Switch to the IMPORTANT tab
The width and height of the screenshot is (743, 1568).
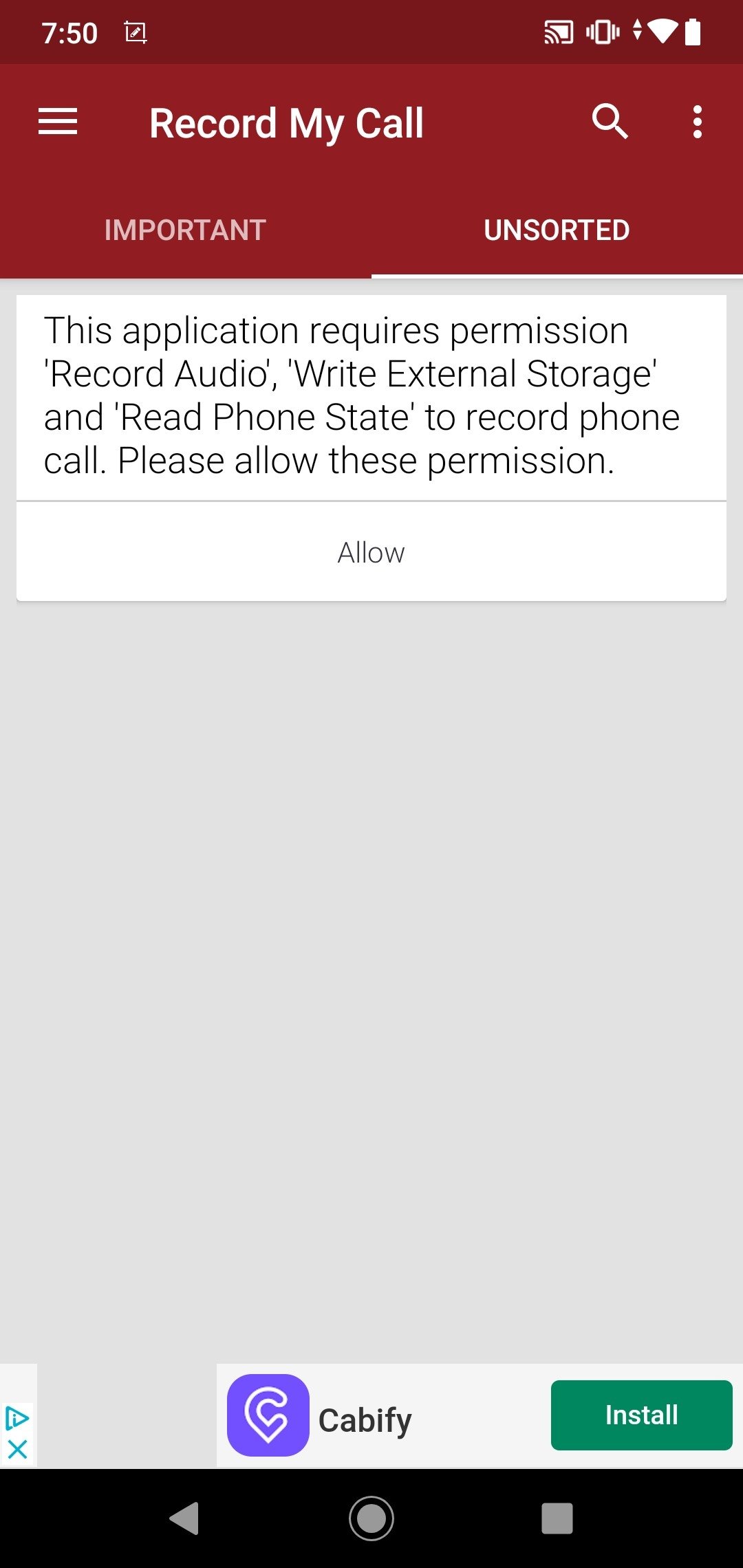[185, 230]
